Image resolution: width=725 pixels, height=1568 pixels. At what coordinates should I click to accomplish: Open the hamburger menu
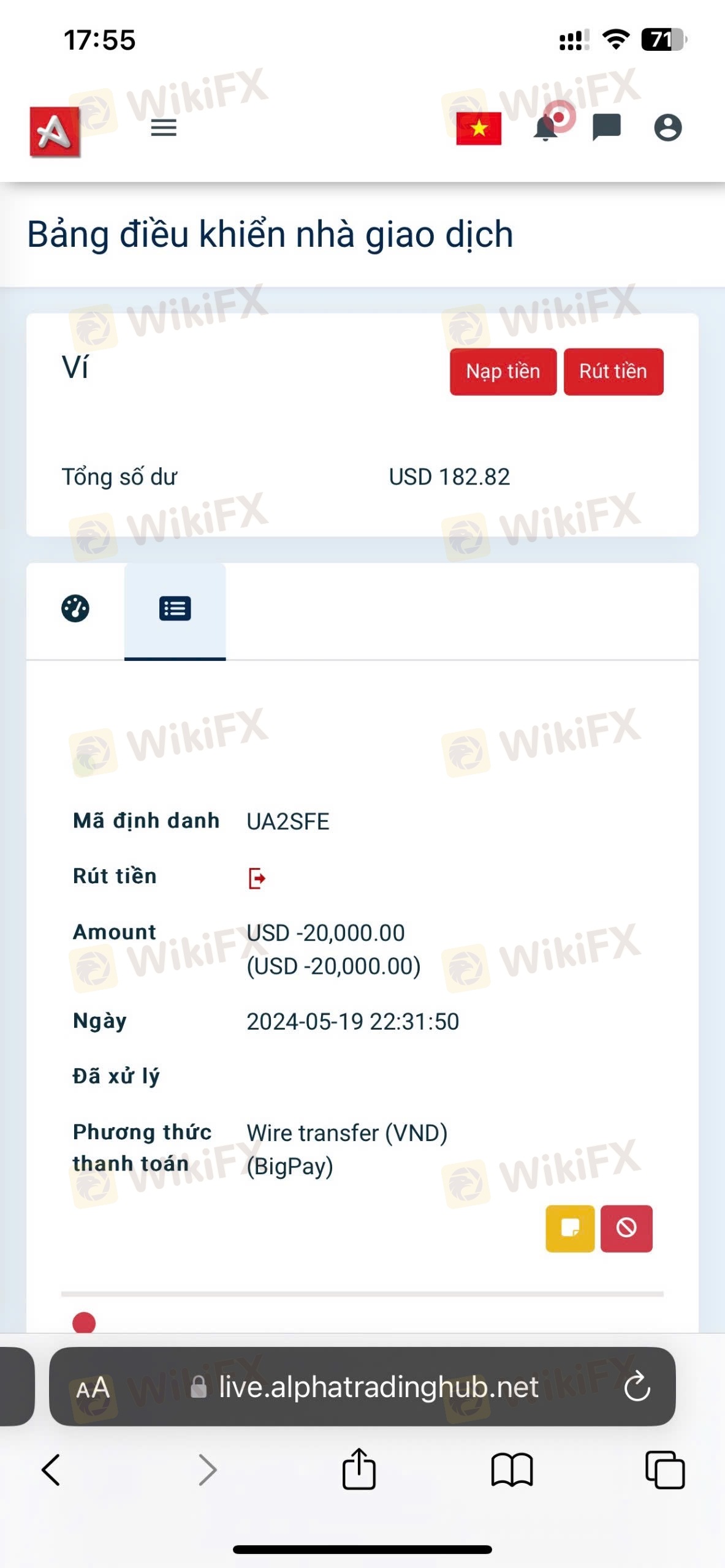pos(164,127)
